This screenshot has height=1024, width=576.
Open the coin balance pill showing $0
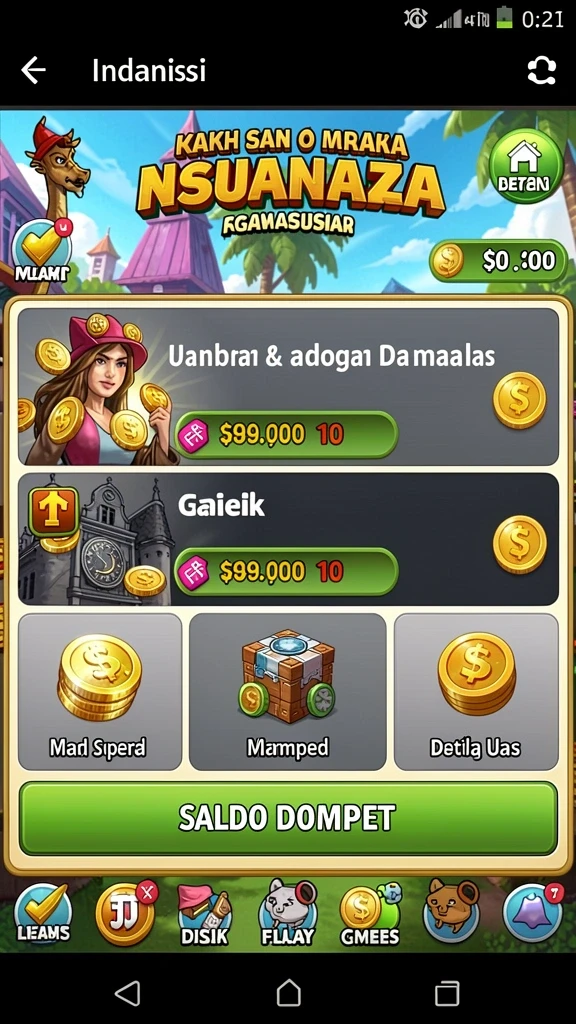pyautogui.click(x=498, y=261)
